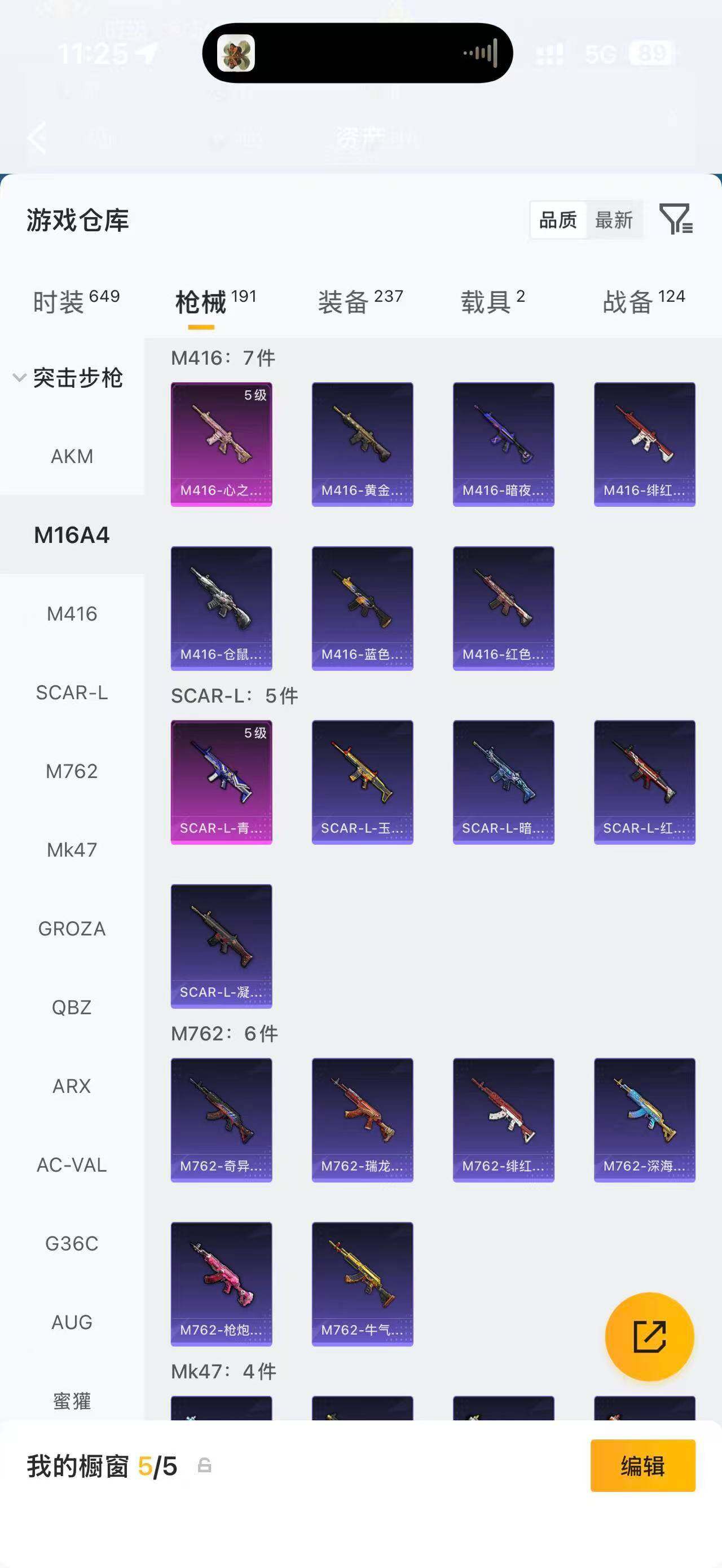The width and height of the screenshot is (722, 1568).
Task: Tap the 编辑 button
Action: (643, 1466)
